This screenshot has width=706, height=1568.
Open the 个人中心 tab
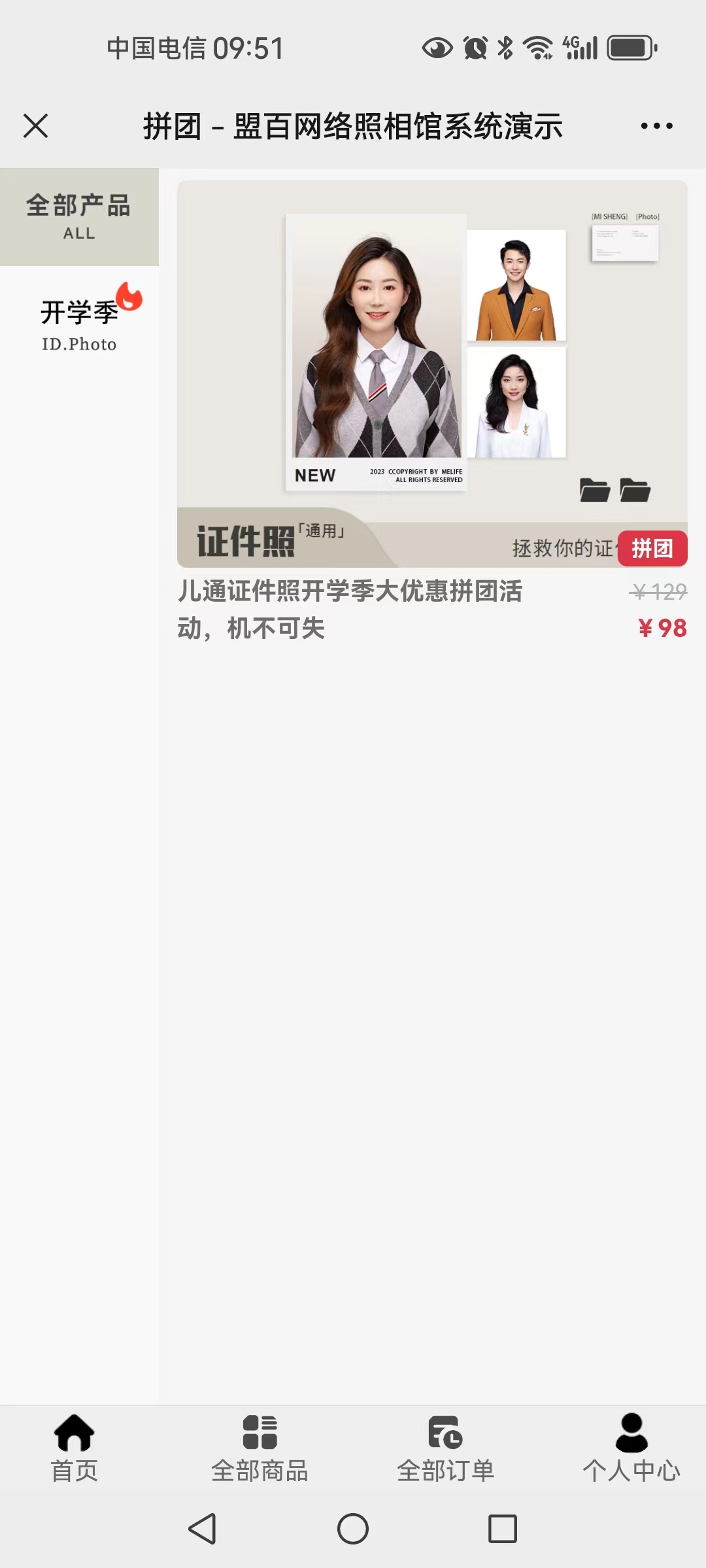pyautogui.click(x=631, y=1446)
